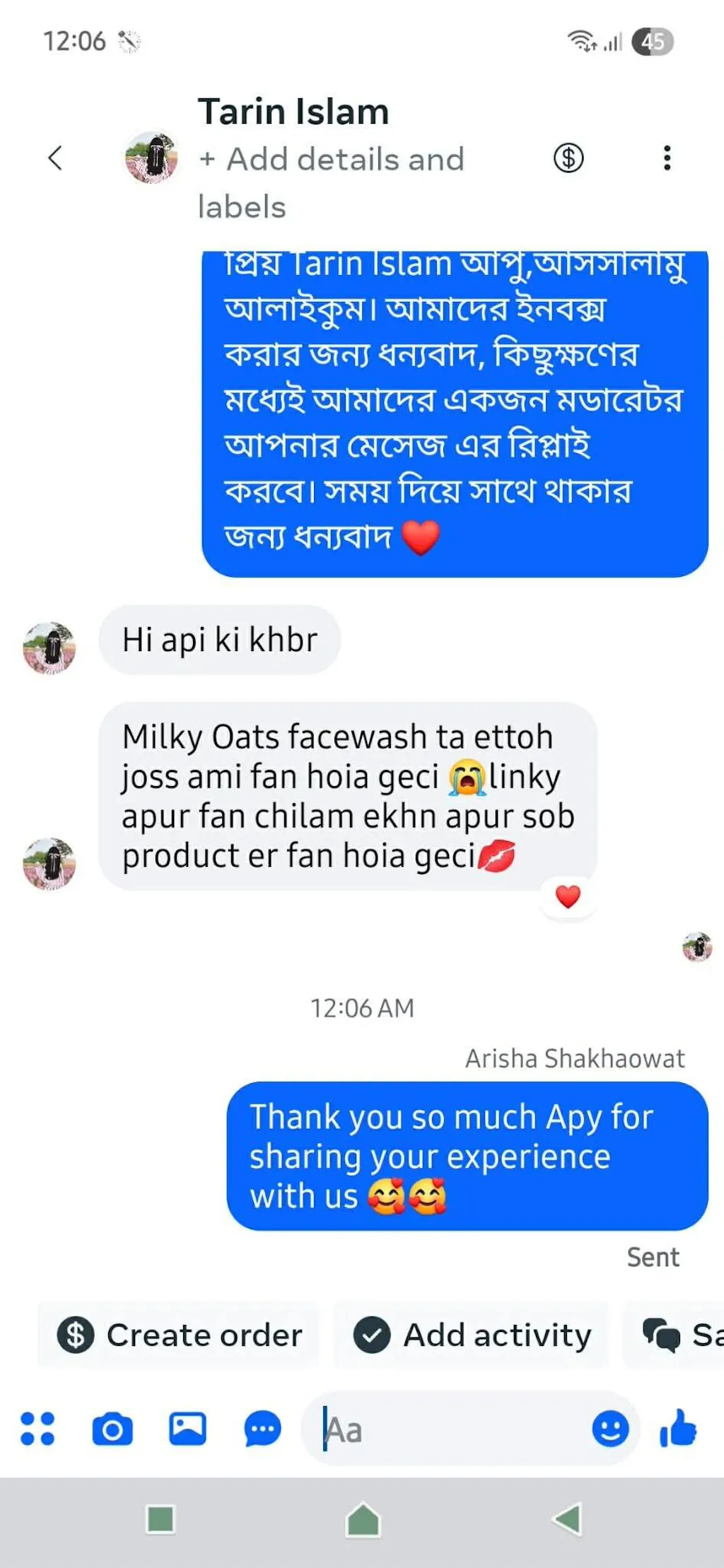Open the three-dot overflow menu
Screen dimensions: 724x1568
[x=666, y=158]
